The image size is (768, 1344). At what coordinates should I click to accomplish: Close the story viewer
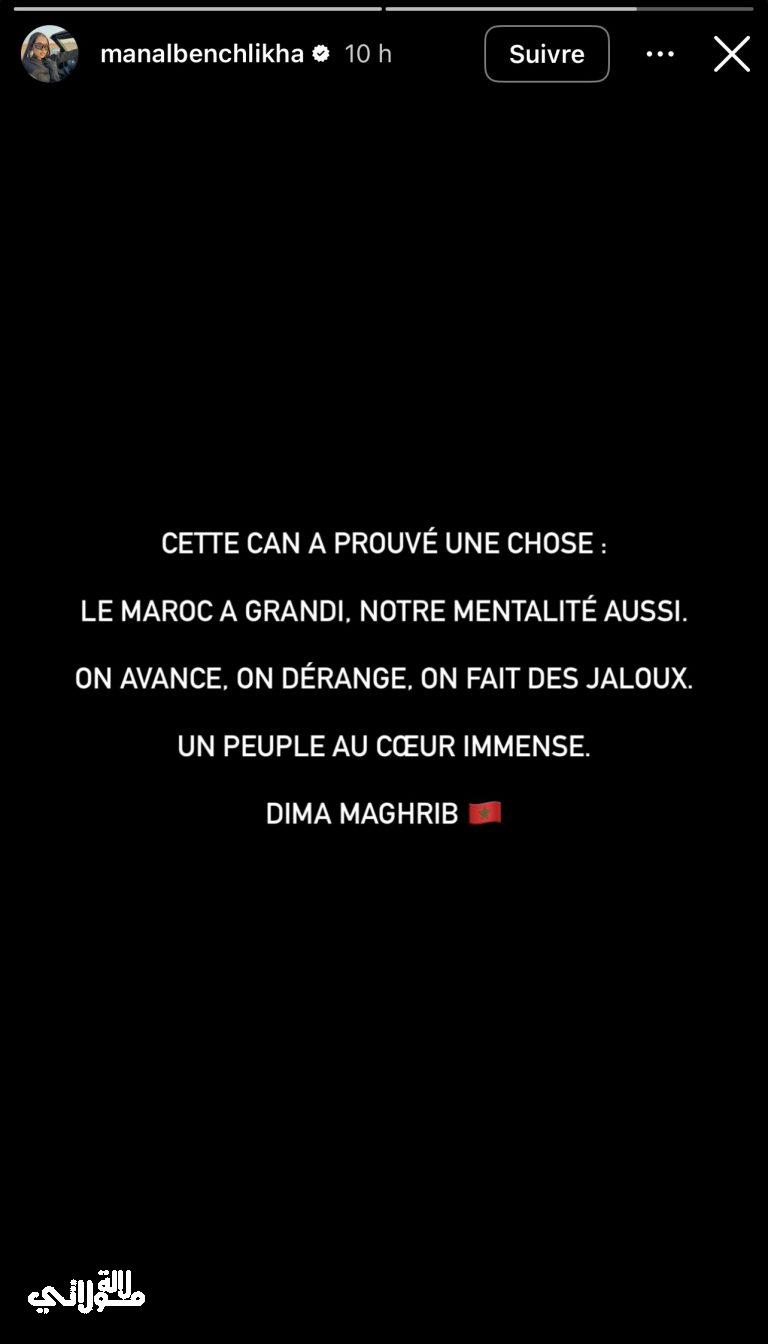(731, 54)
